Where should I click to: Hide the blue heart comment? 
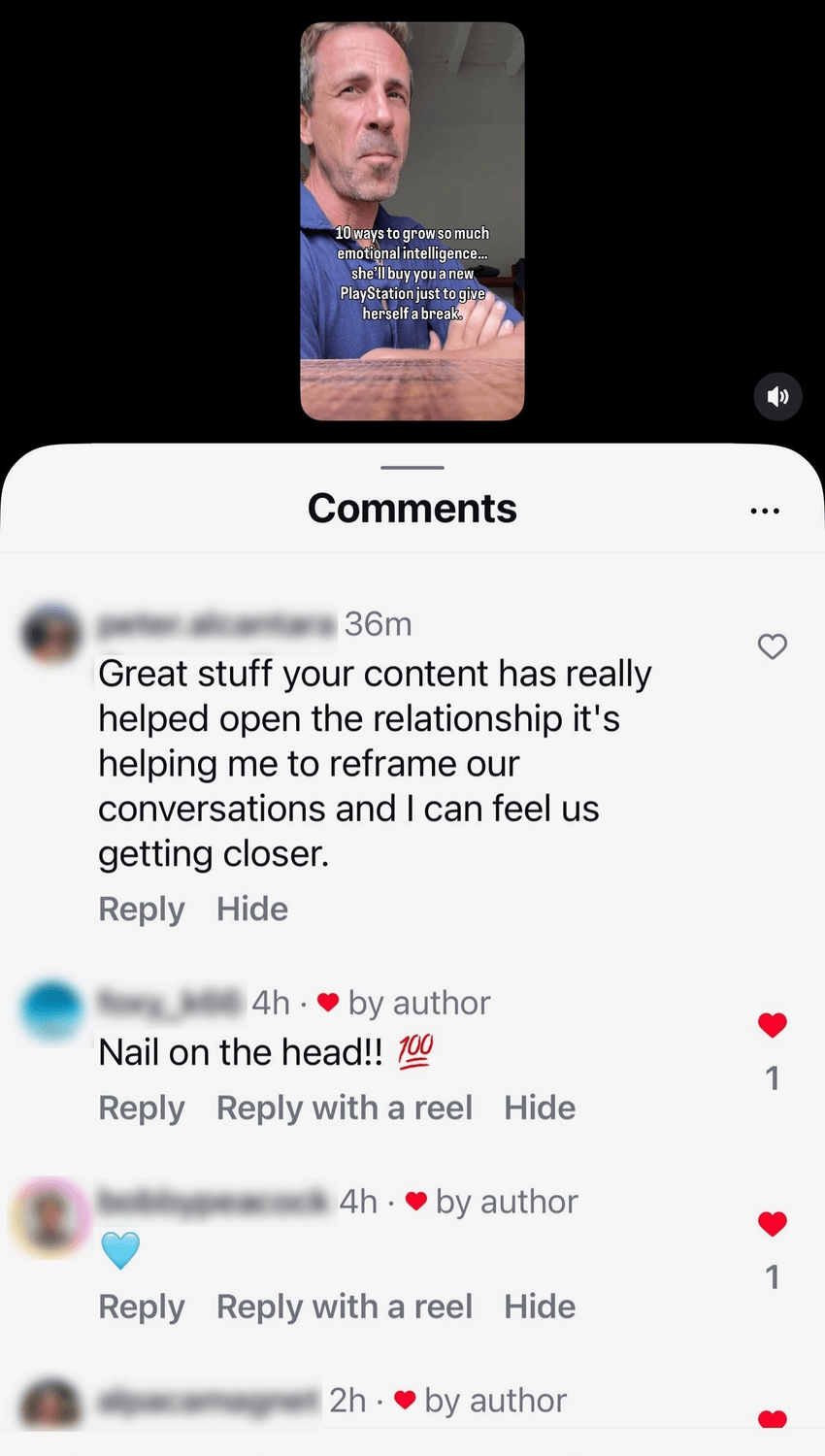tap(539, 1307)
